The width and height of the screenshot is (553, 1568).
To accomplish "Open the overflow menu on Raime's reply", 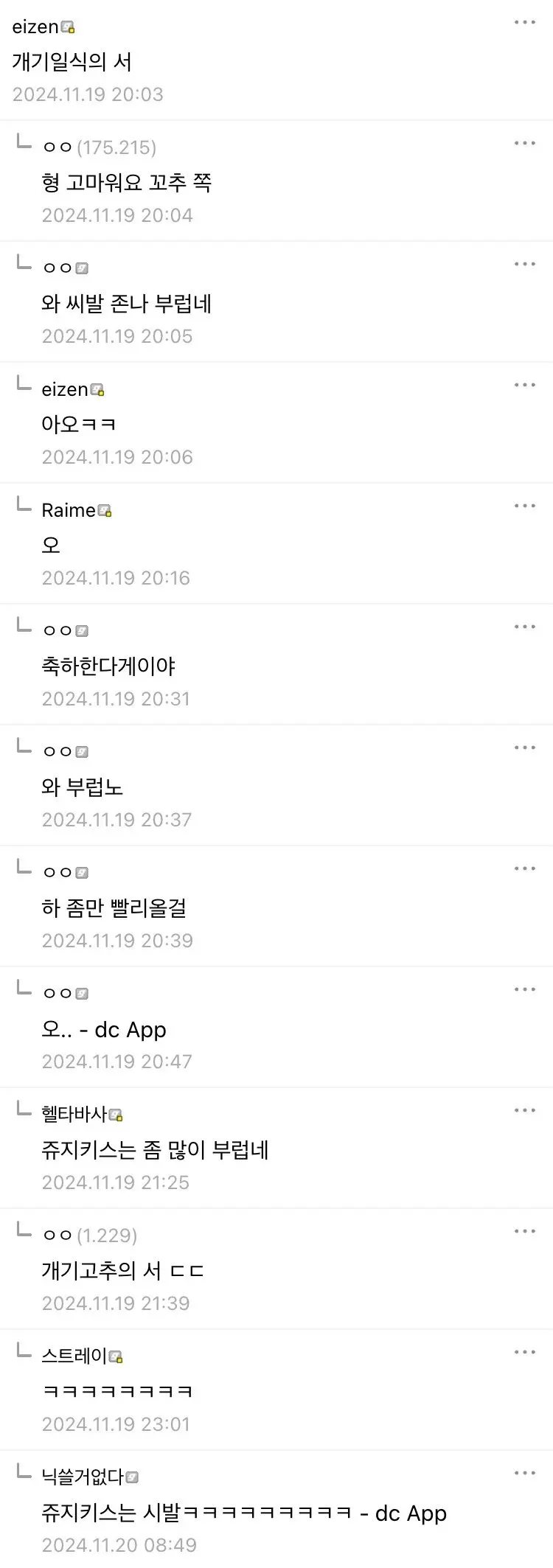I will click(x=524, y=506).
